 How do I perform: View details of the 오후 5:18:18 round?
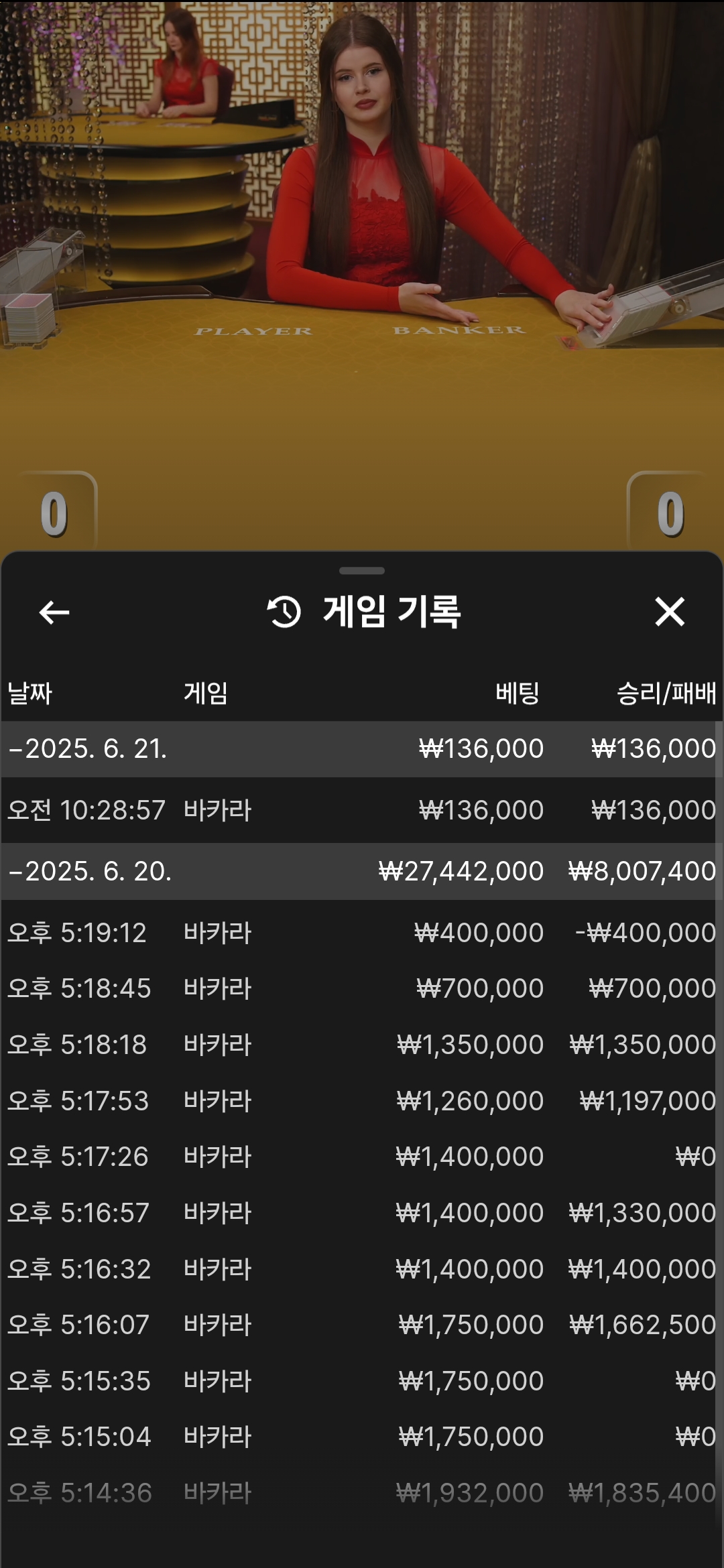point(362,1045)
